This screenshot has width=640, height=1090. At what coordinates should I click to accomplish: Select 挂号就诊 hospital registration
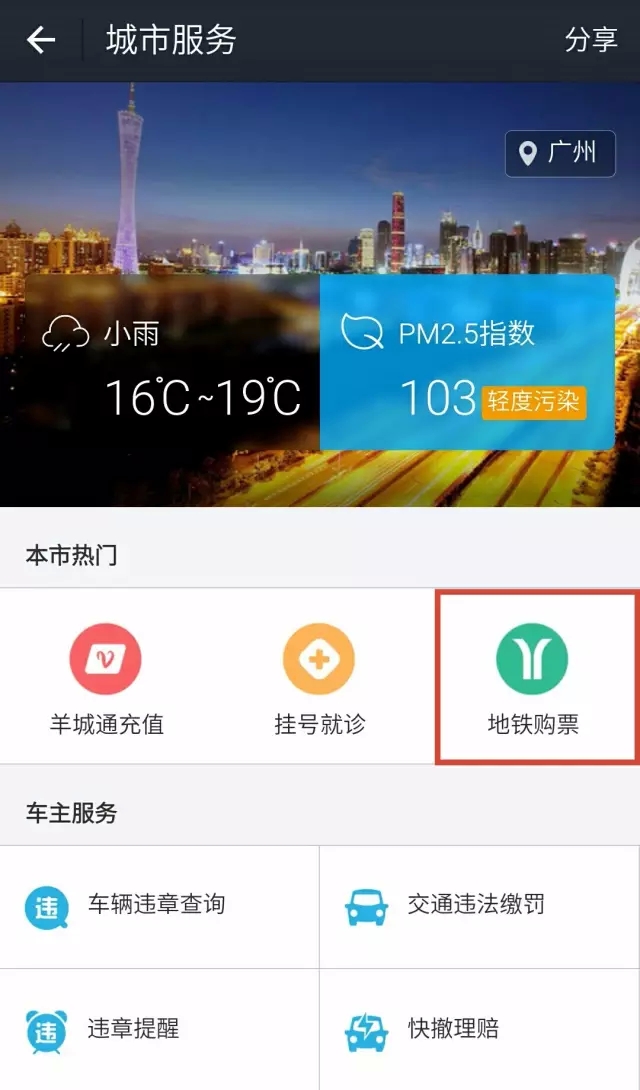[x=320, y=677]
